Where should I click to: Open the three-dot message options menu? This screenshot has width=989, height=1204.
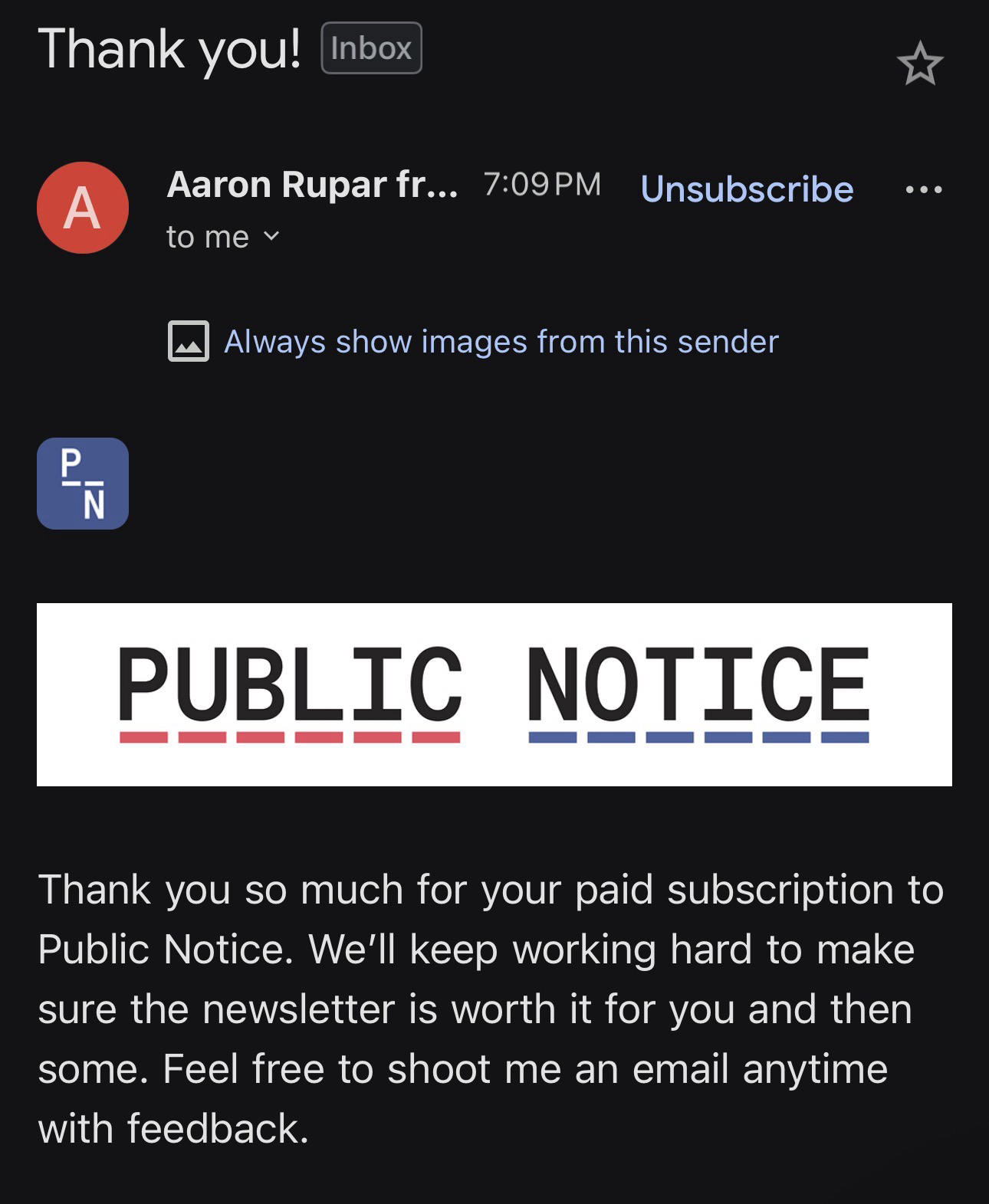tap(923, 189)
